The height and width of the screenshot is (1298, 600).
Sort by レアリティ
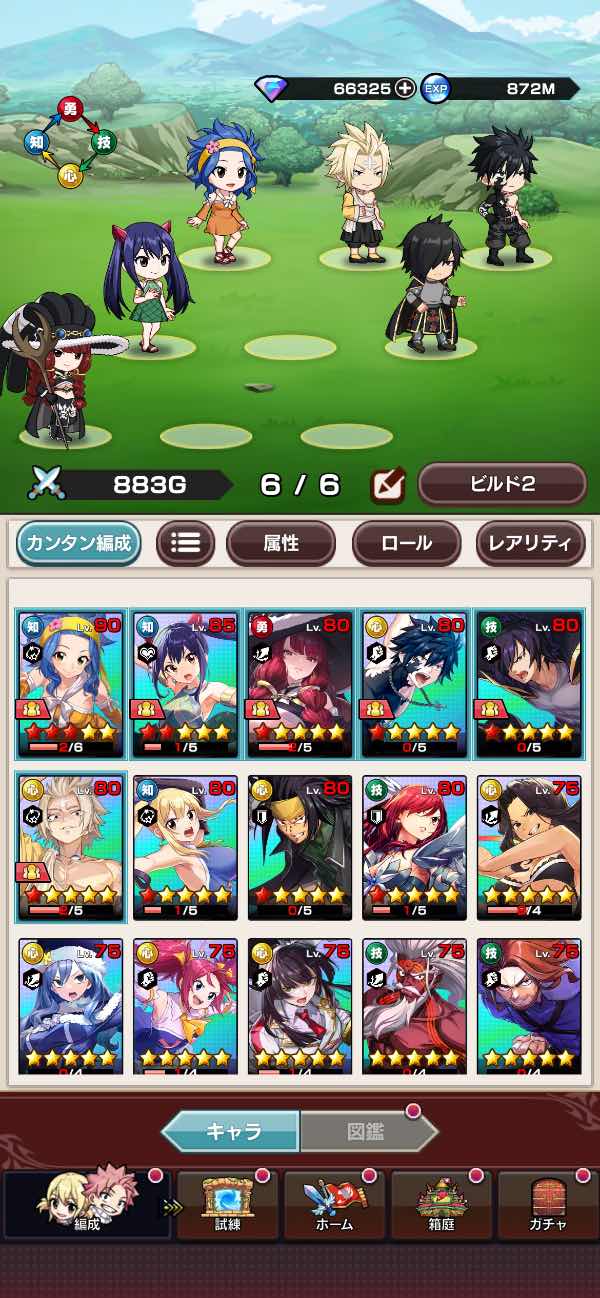tap(530, 544)
